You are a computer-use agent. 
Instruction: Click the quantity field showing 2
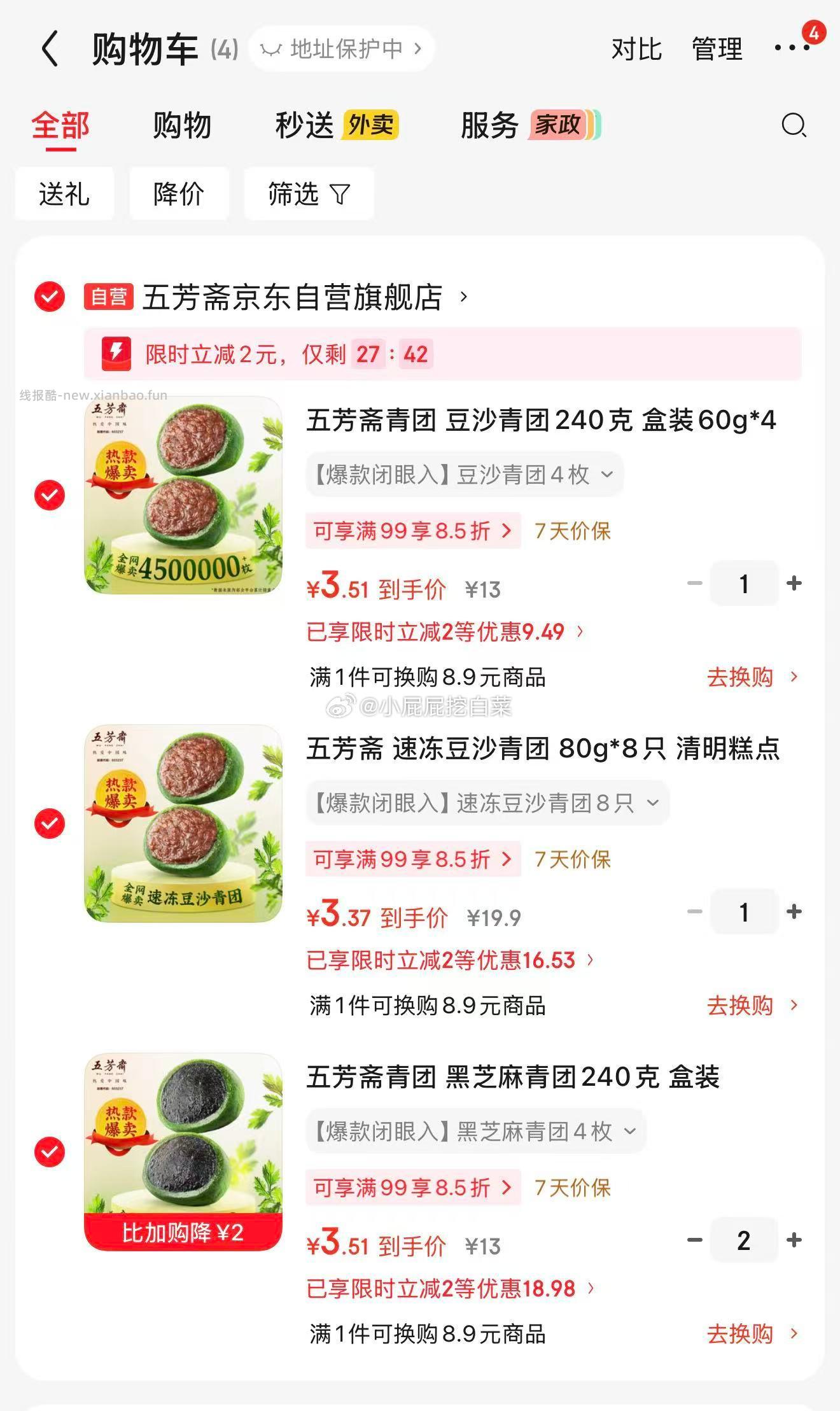(744, 1238)
